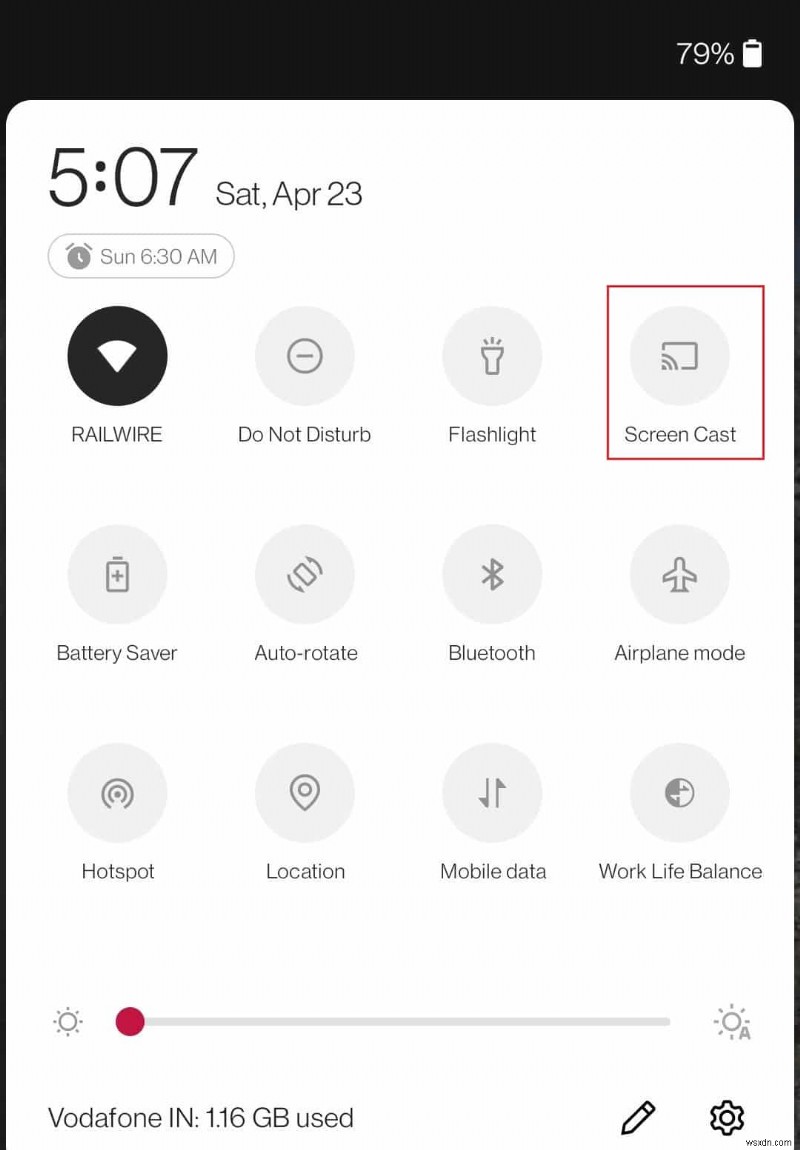Enable Do Not Disturb mode
800x1150 pixels.
tap(305, 355)
